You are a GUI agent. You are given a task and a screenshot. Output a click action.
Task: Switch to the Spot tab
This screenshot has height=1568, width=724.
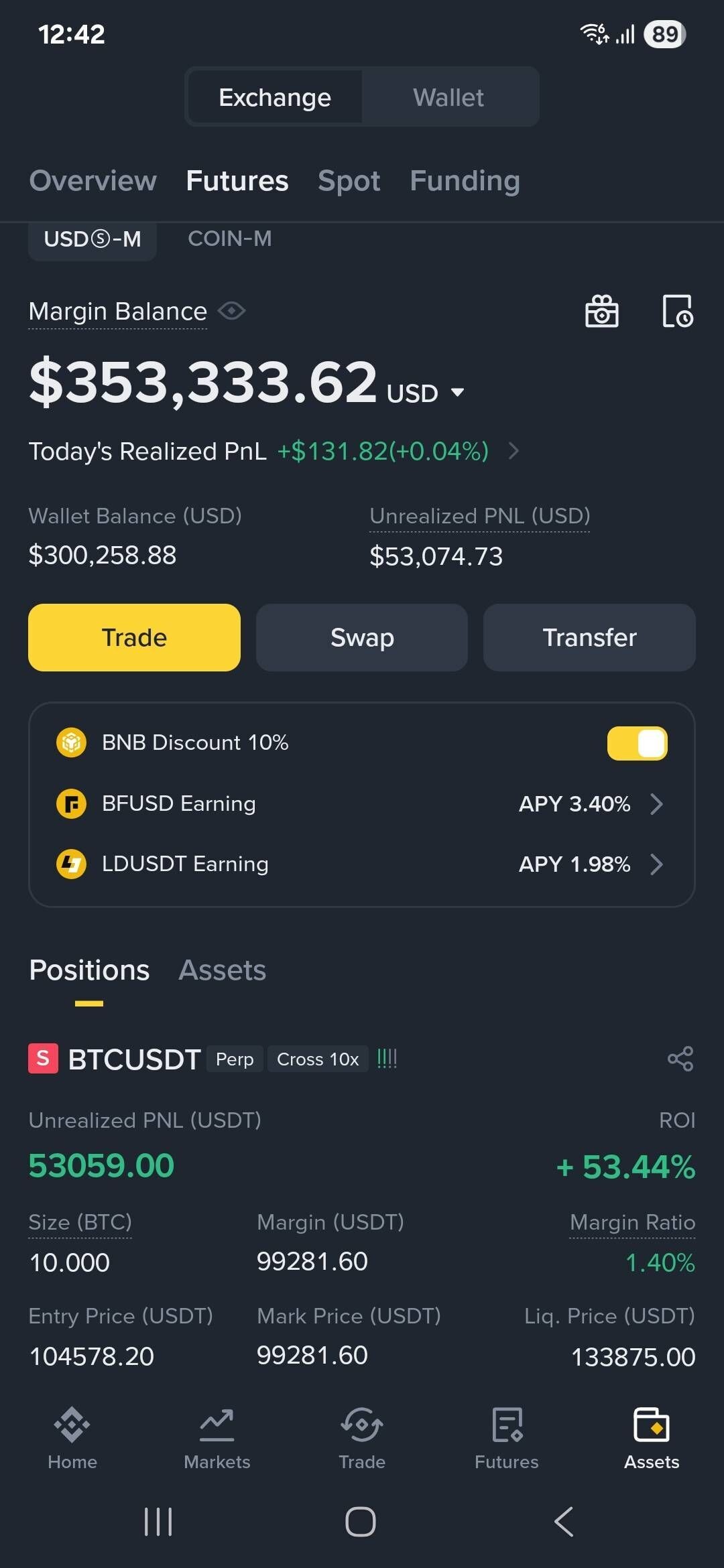point(349,181)
